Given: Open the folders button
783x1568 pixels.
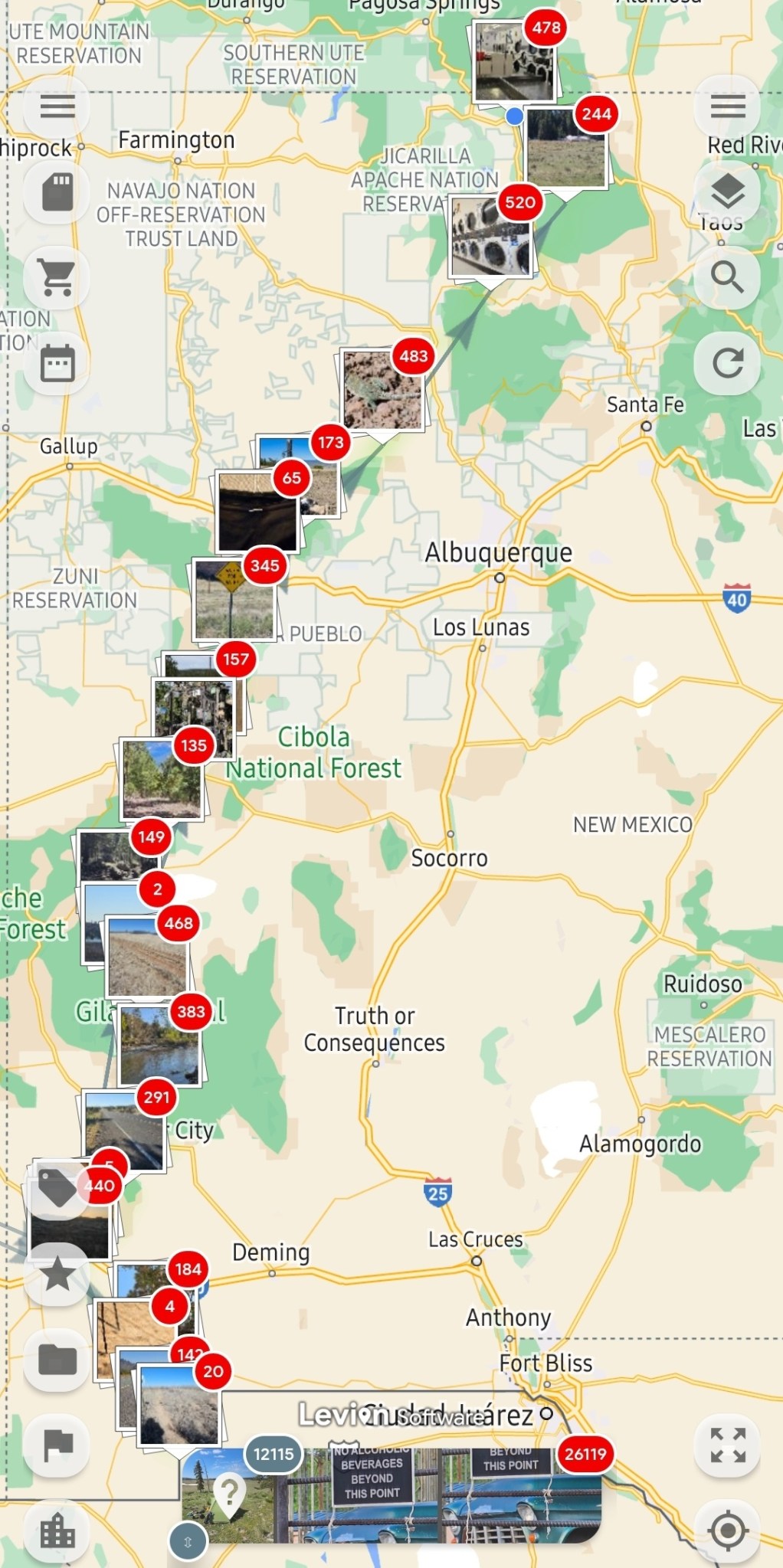Looking at the screenshot, I should [57, 1360].
